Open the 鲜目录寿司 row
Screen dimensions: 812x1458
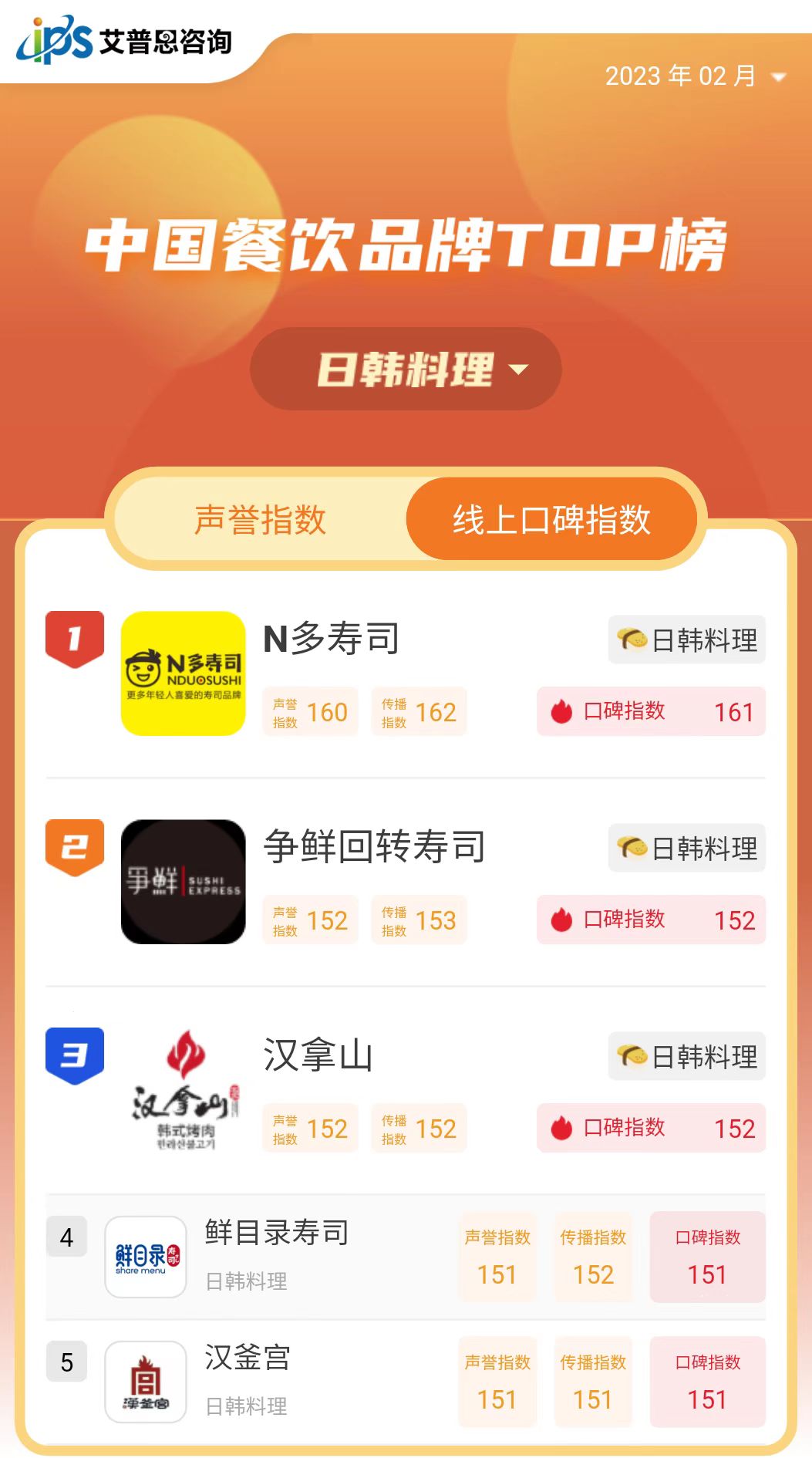click(x=406, y=1257)
